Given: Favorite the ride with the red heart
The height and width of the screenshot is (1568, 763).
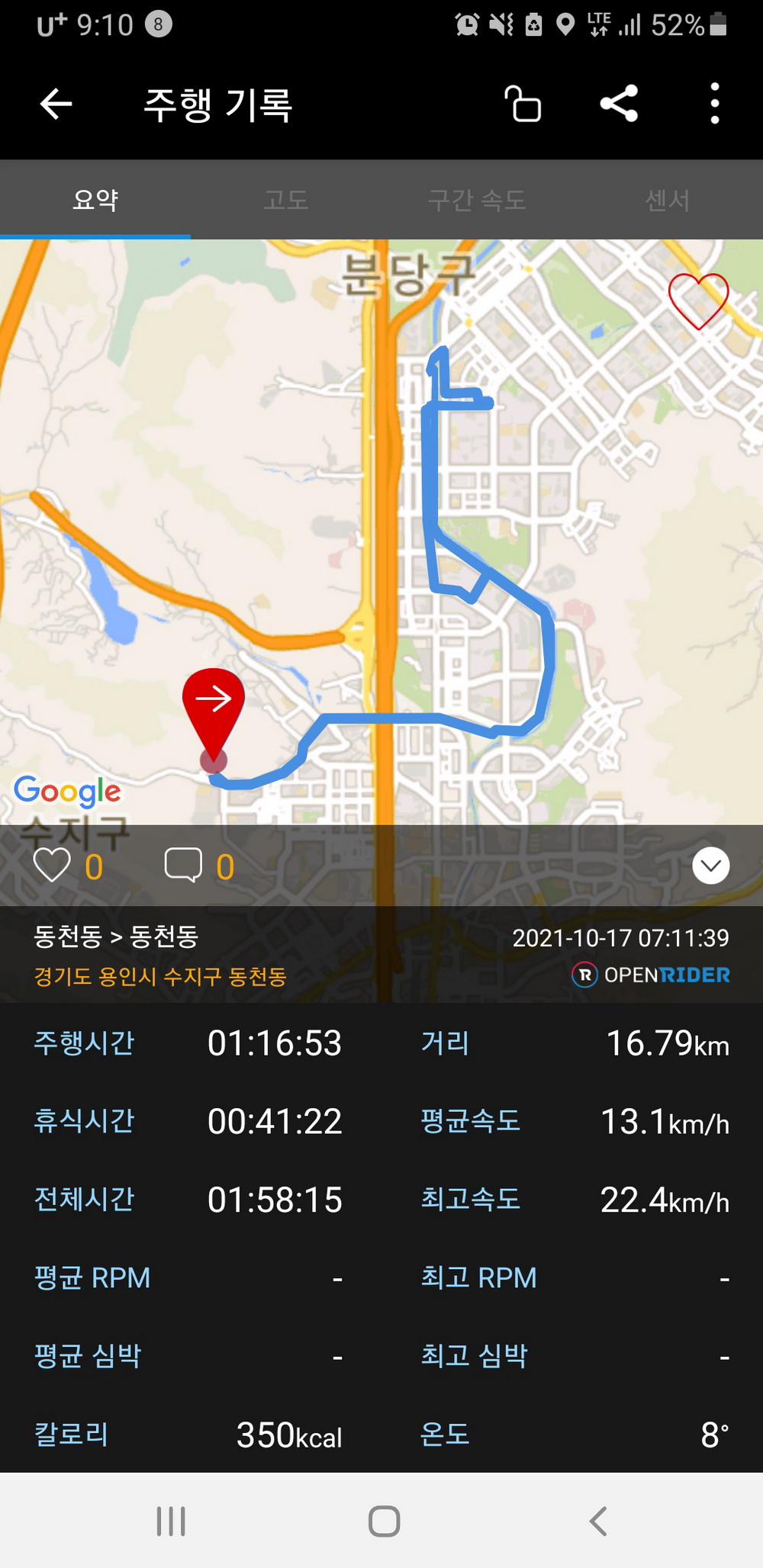Looking at the screenshot, I should pos(698,300).
